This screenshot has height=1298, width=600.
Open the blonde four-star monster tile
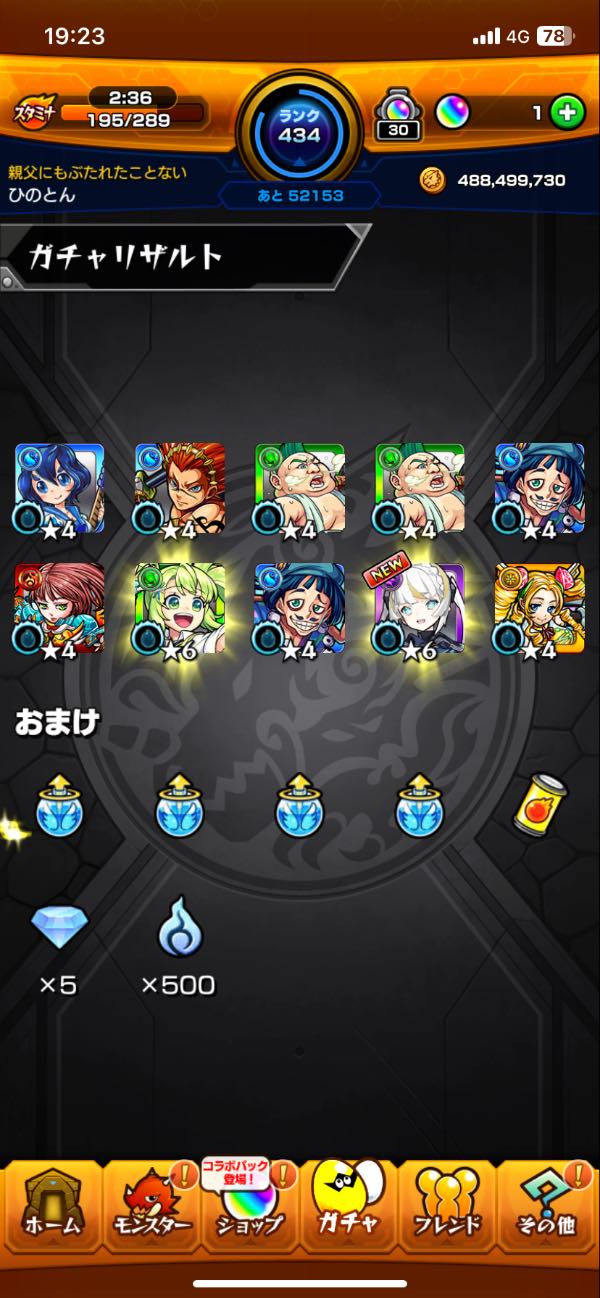(x=539, y=608)
